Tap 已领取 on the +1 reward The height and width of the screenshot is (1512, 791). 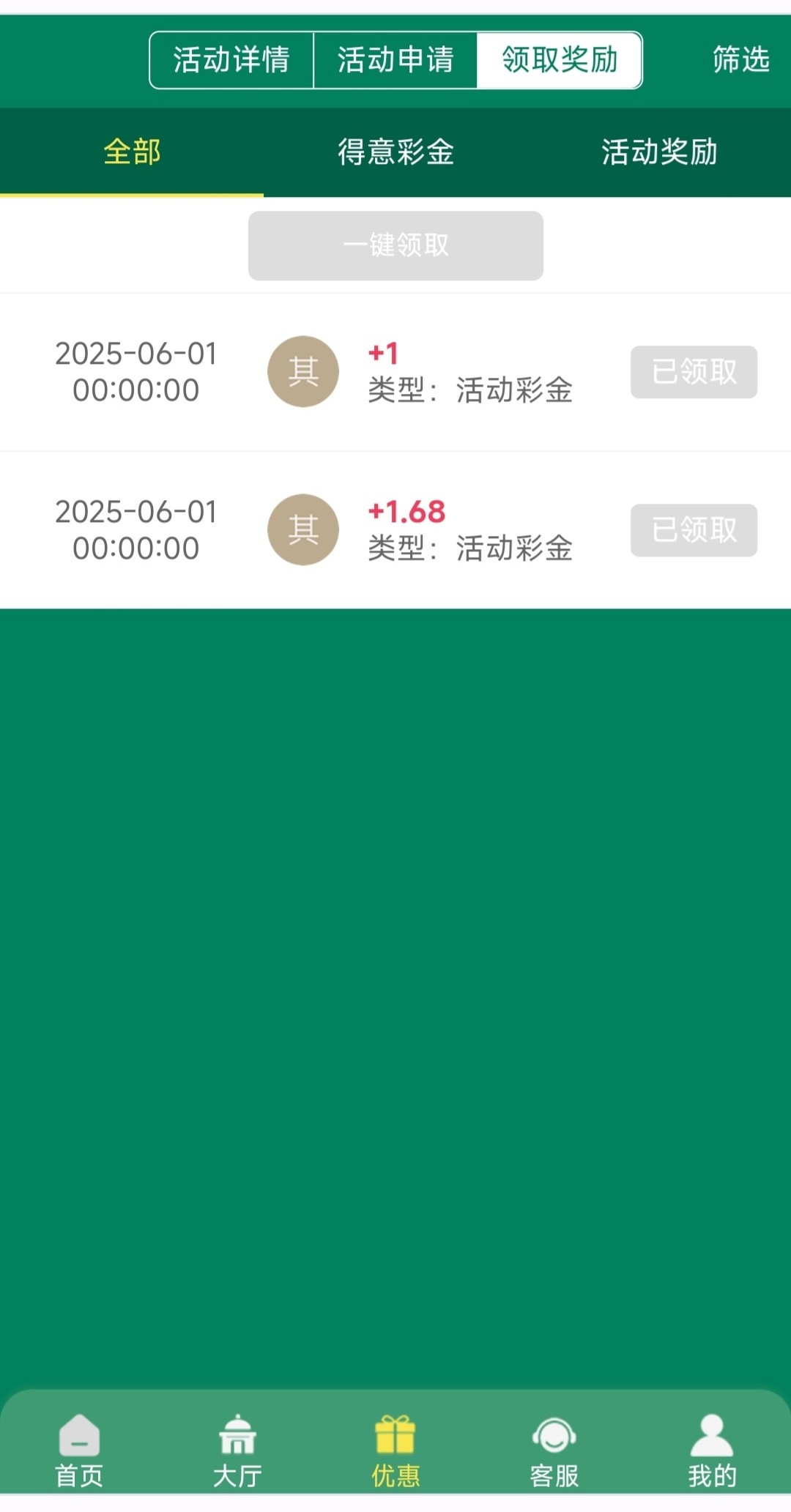pos(694,372)
